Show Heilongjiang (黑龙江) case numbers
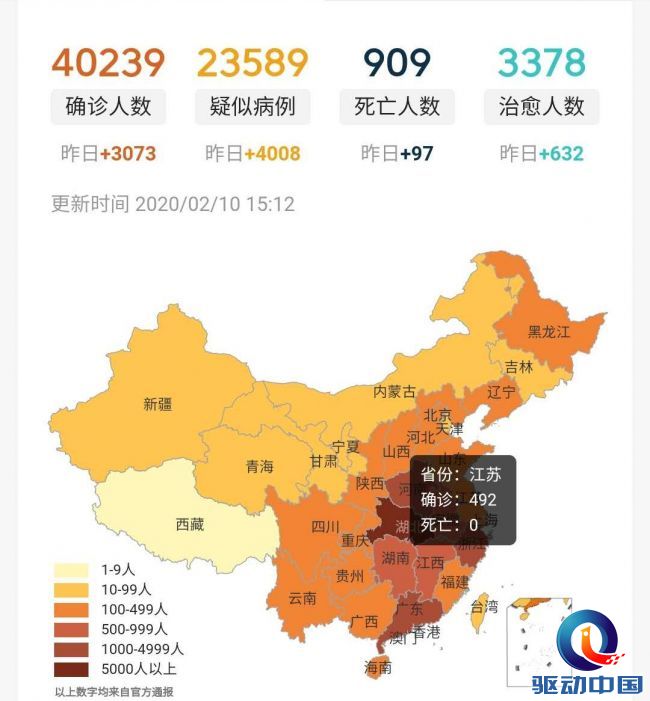 tap(549, 332)
